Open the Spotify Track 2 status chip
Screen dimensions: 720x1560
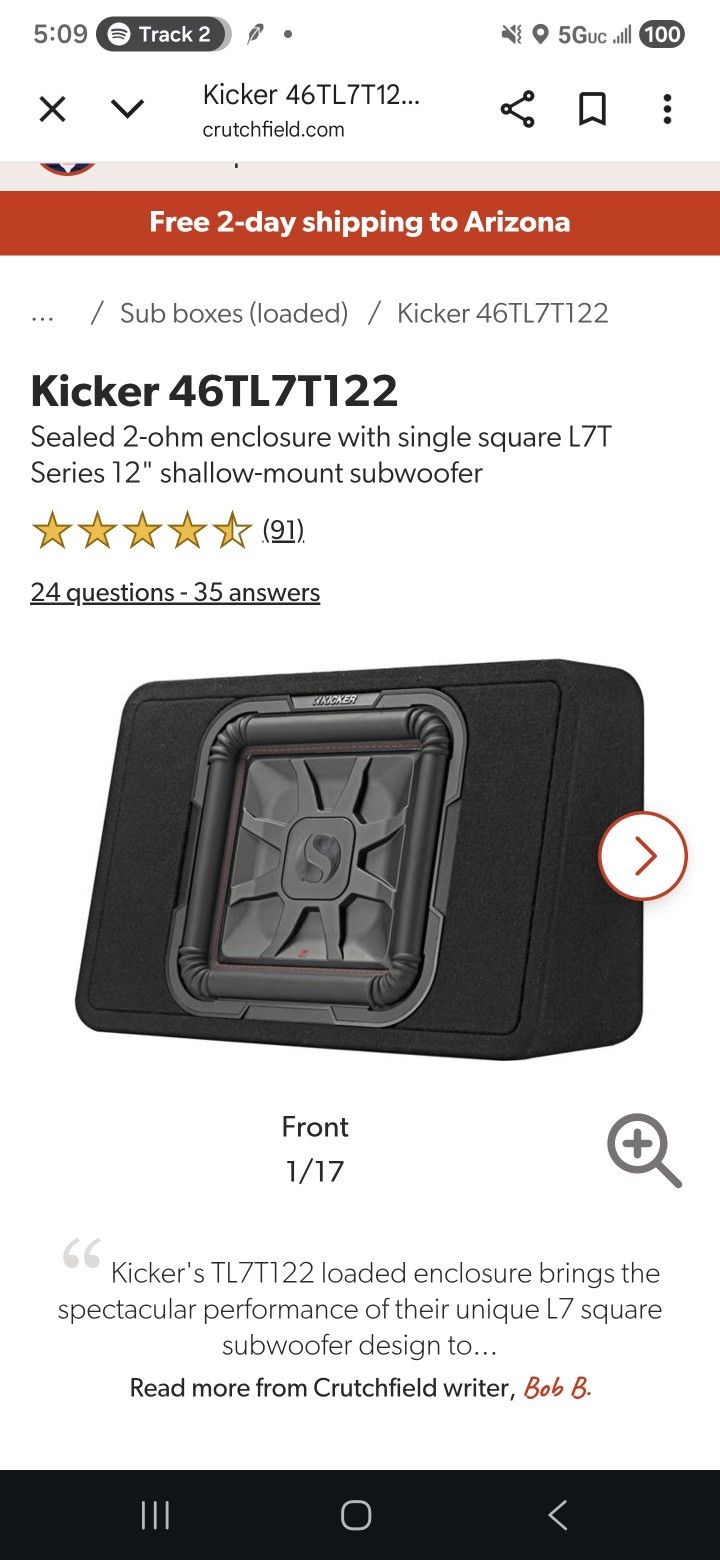[x=163, y=35]
